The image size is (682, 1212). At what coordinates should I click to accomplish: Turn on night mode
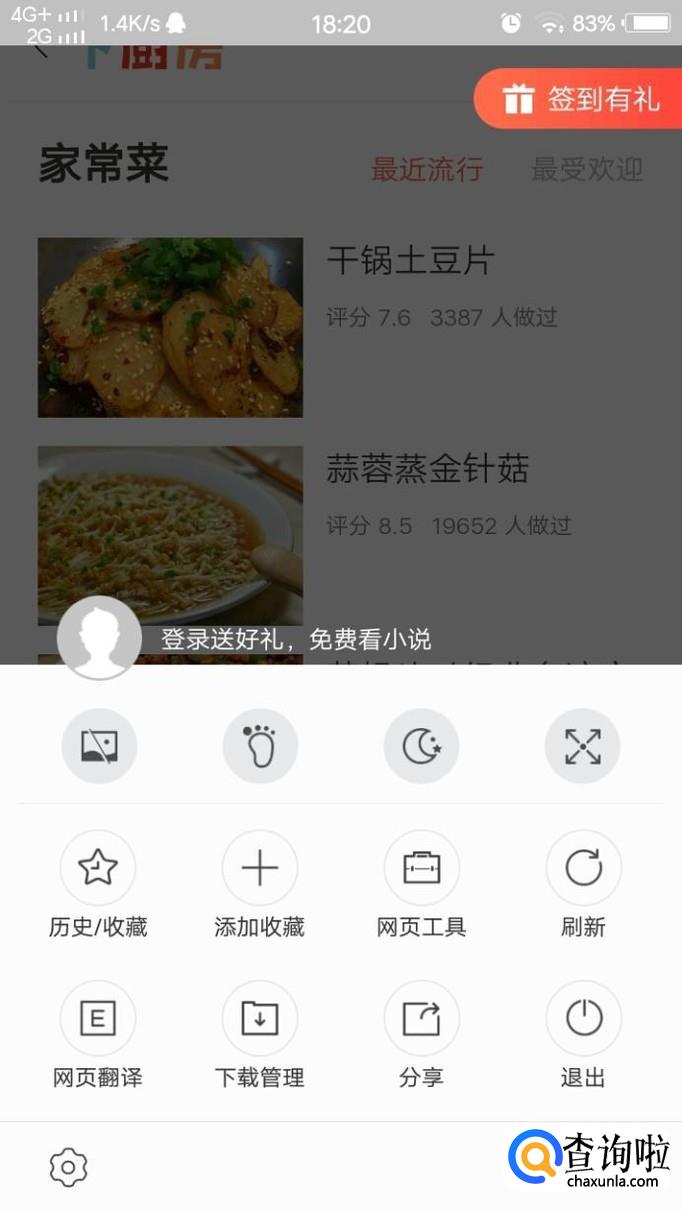tap(421, 746)
